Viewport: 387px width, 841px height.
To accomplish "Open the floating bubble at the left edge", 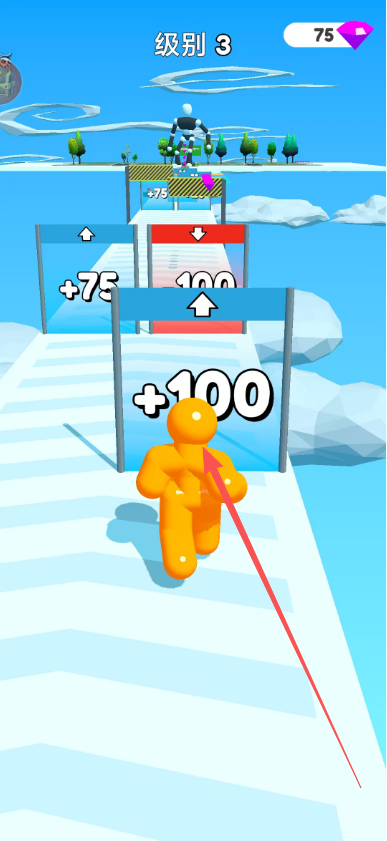I will point(9,79).
